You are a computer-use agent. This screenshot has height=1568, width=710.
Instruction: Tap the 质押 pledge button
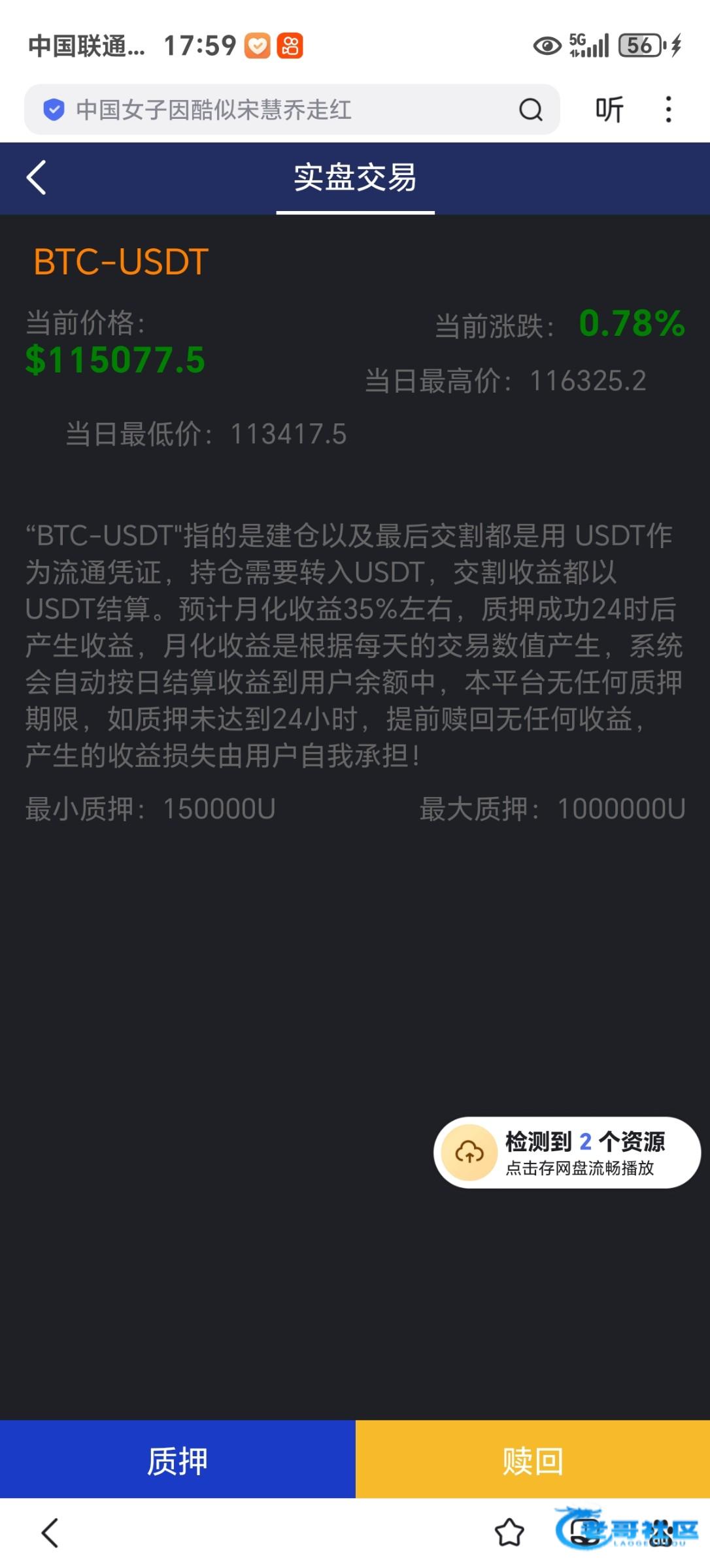pos(177,1461)
